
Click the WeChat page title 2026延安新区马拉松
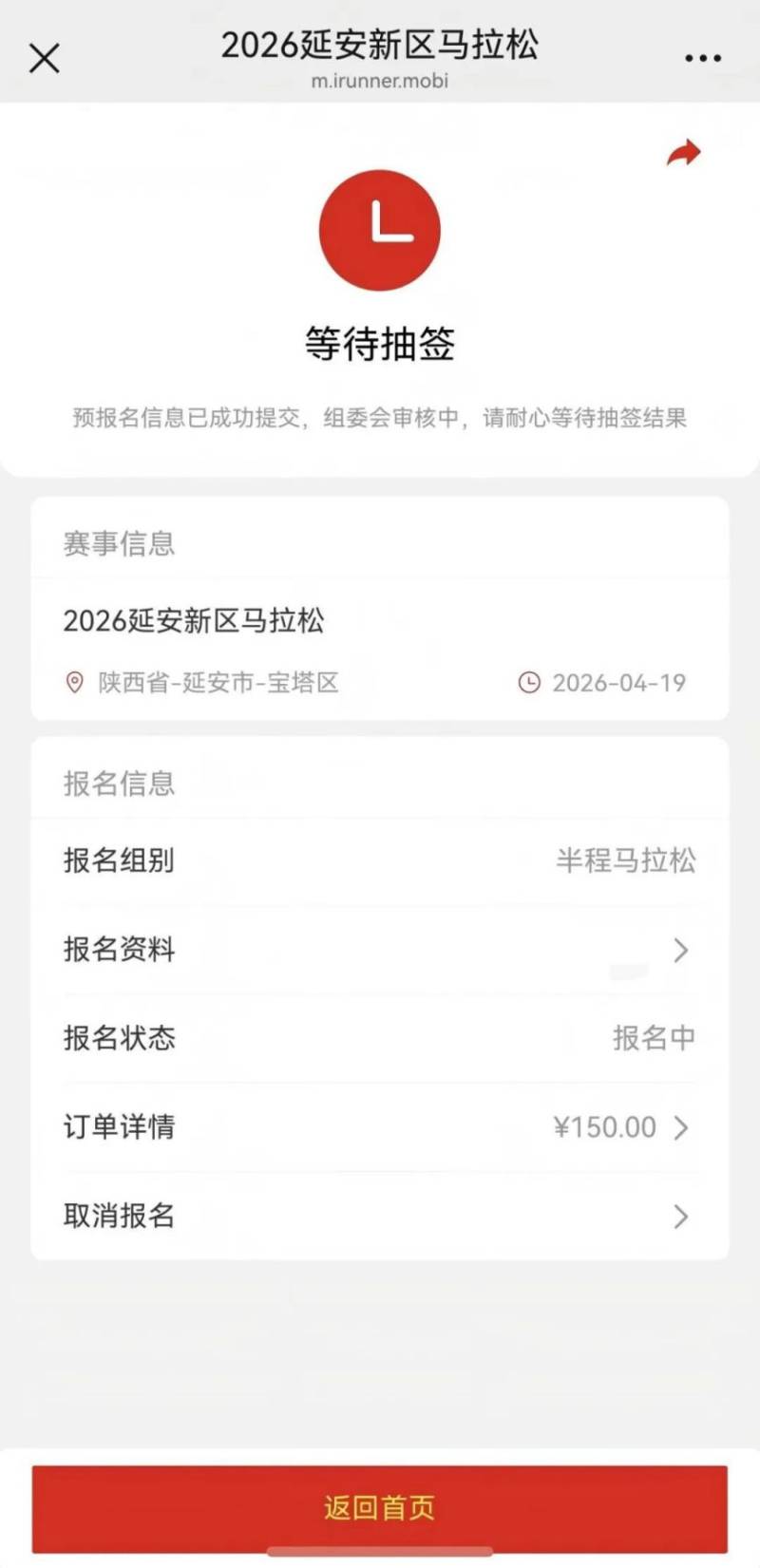380,45
